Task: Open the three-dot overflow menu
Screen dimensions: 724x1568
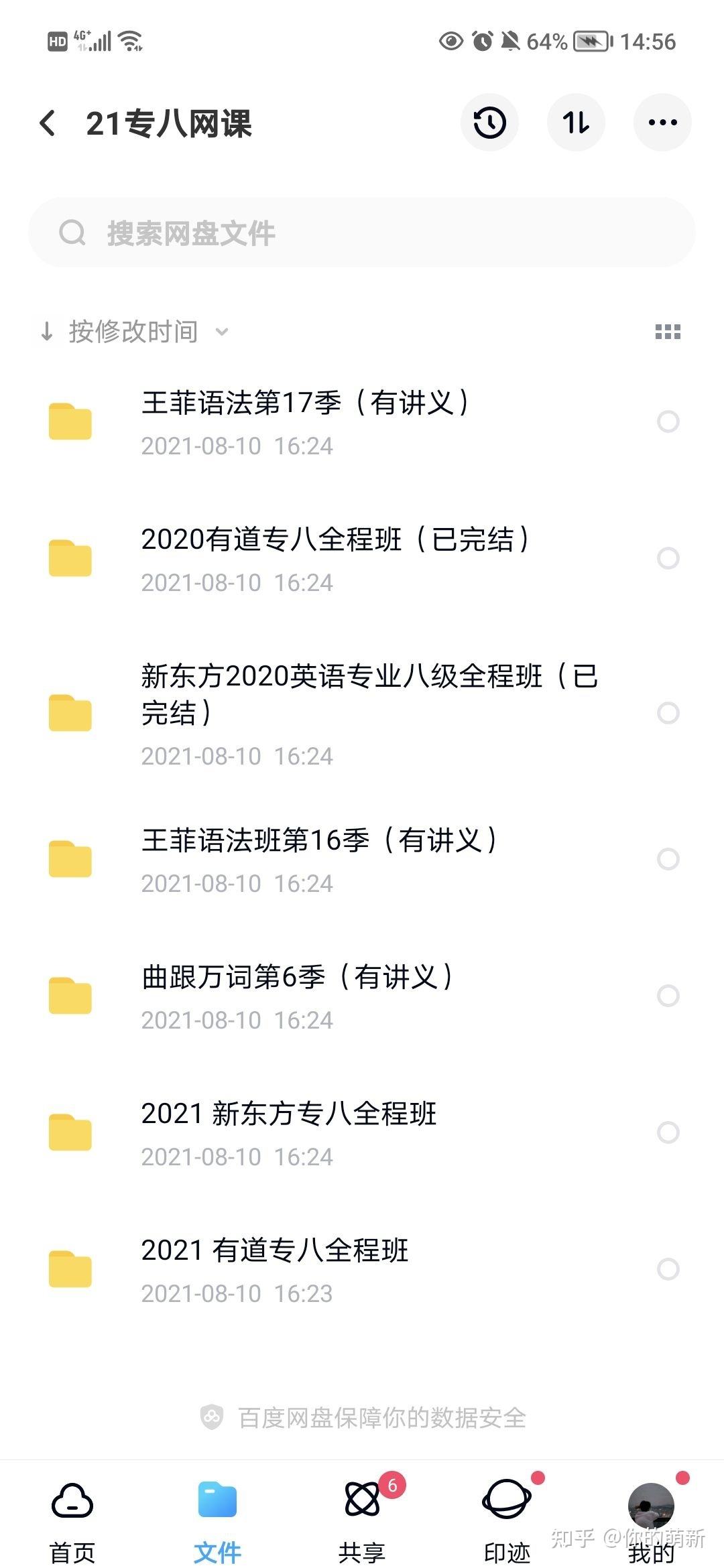Action: point(662,123)
